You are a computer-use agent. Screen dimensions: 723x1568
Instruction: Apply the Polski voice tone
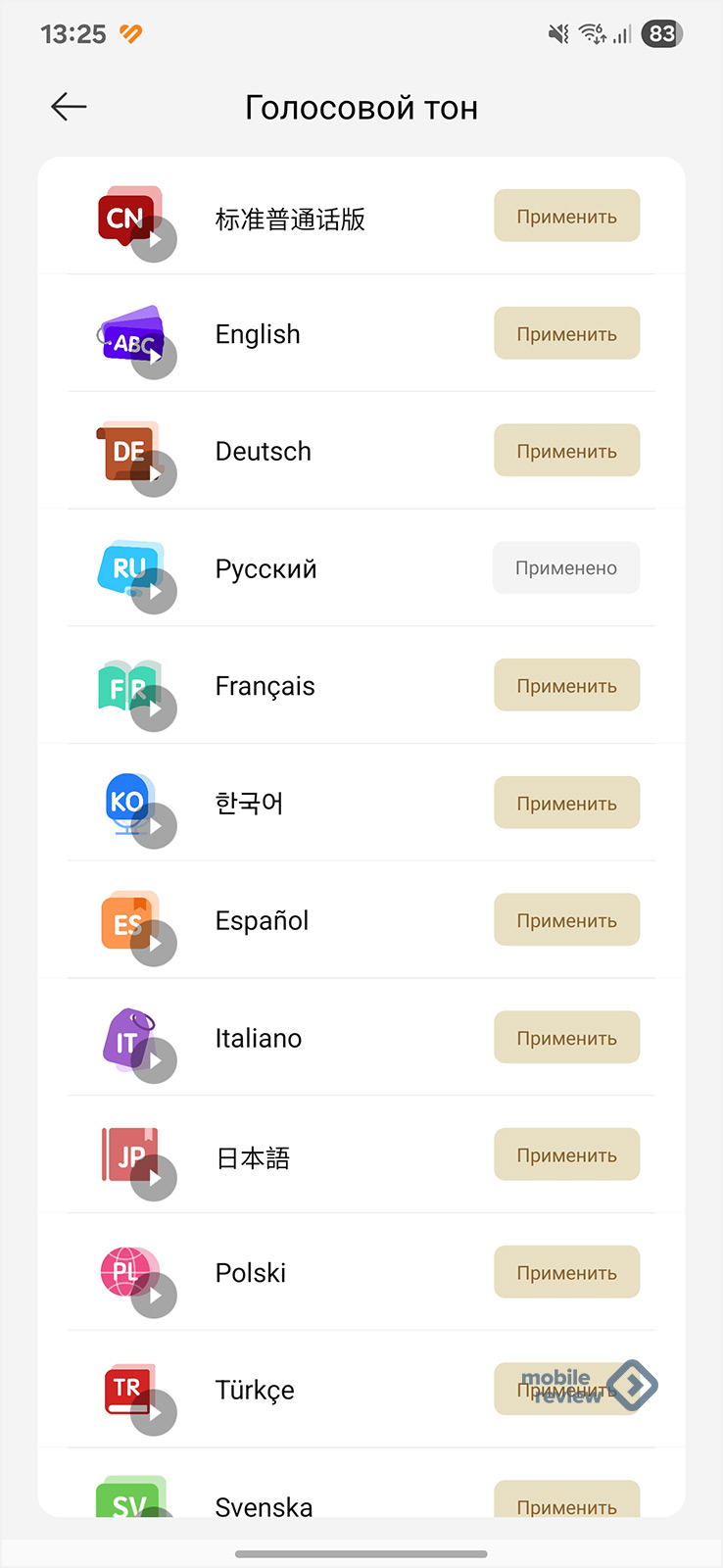tap(566, 1272)
